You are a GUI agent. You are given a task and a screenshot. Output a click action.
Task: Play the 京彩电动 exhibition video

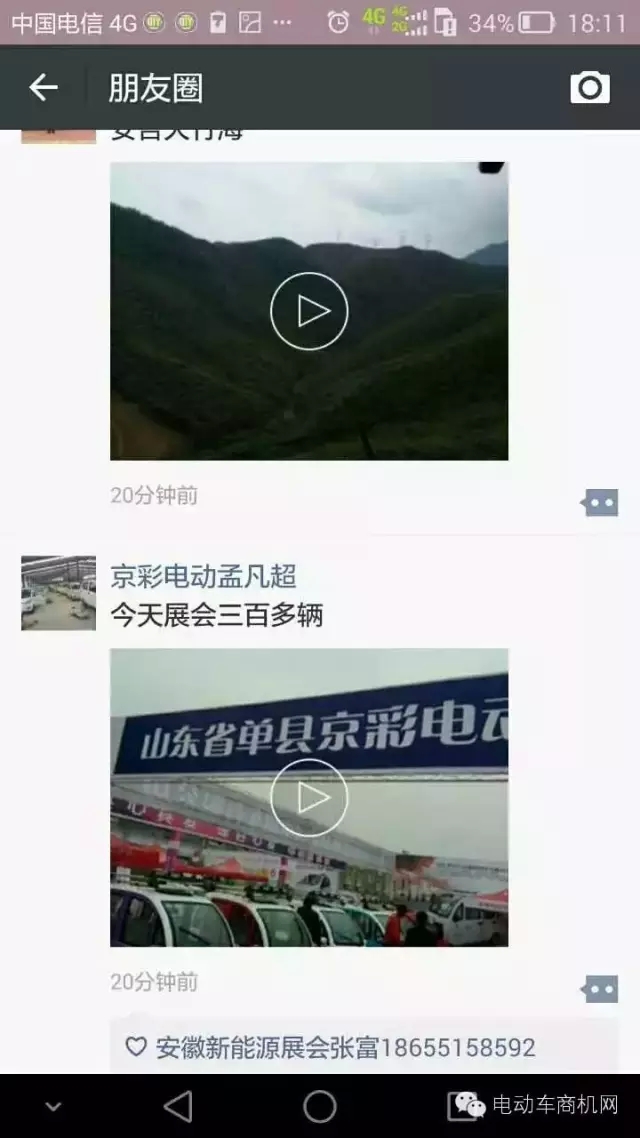click(309, 797)
